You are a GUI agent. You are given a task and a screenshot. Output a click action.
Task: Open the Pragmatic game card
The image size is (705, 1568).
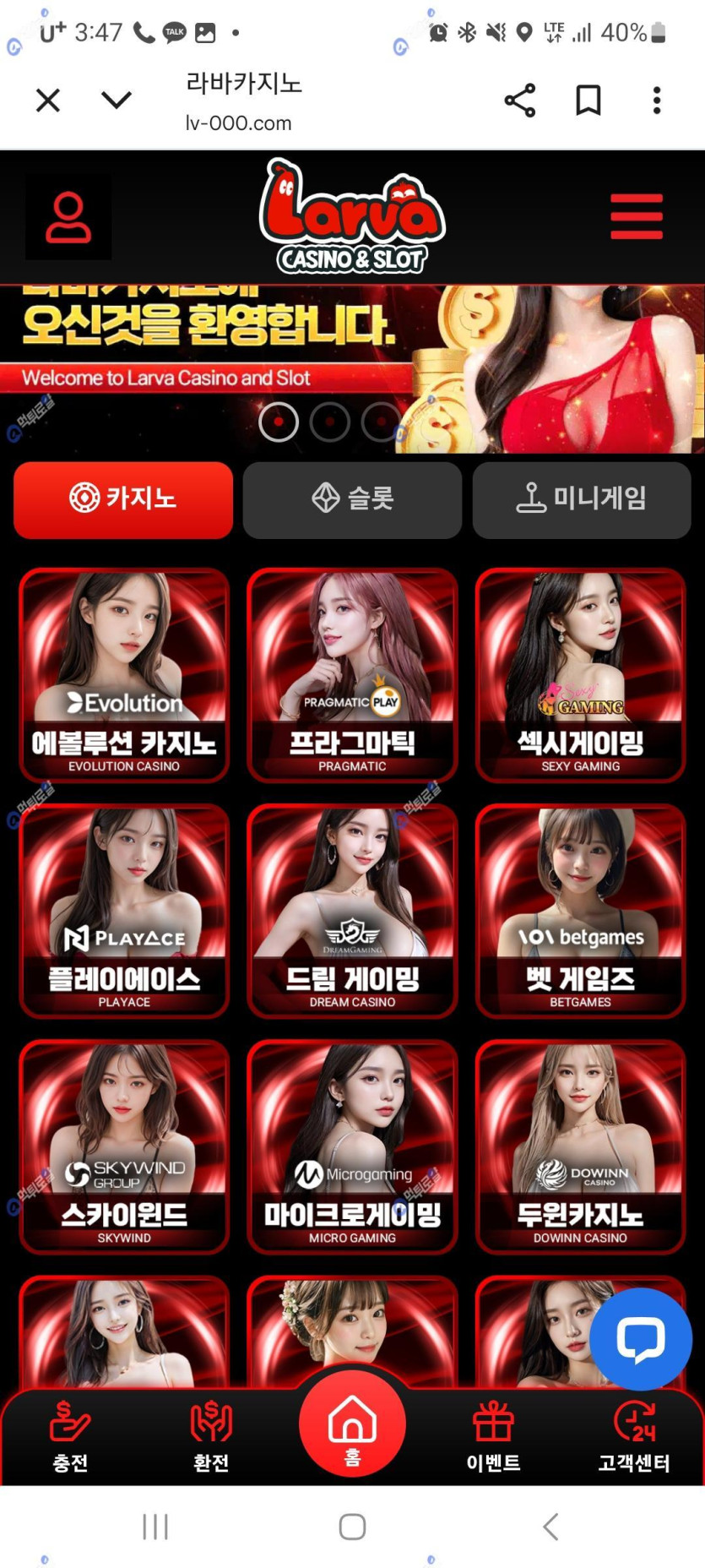(x=352, y=674)
